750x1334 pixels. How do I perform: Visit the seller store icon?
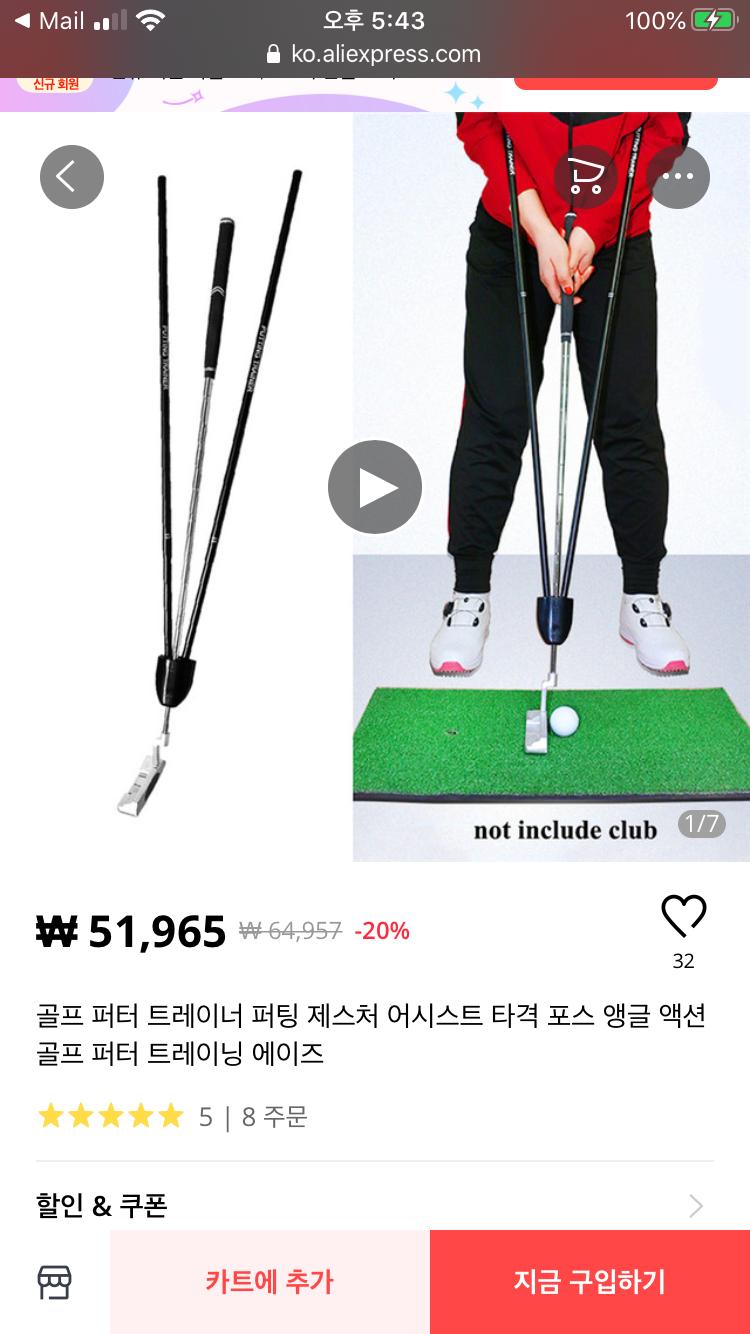(55, 1281)
